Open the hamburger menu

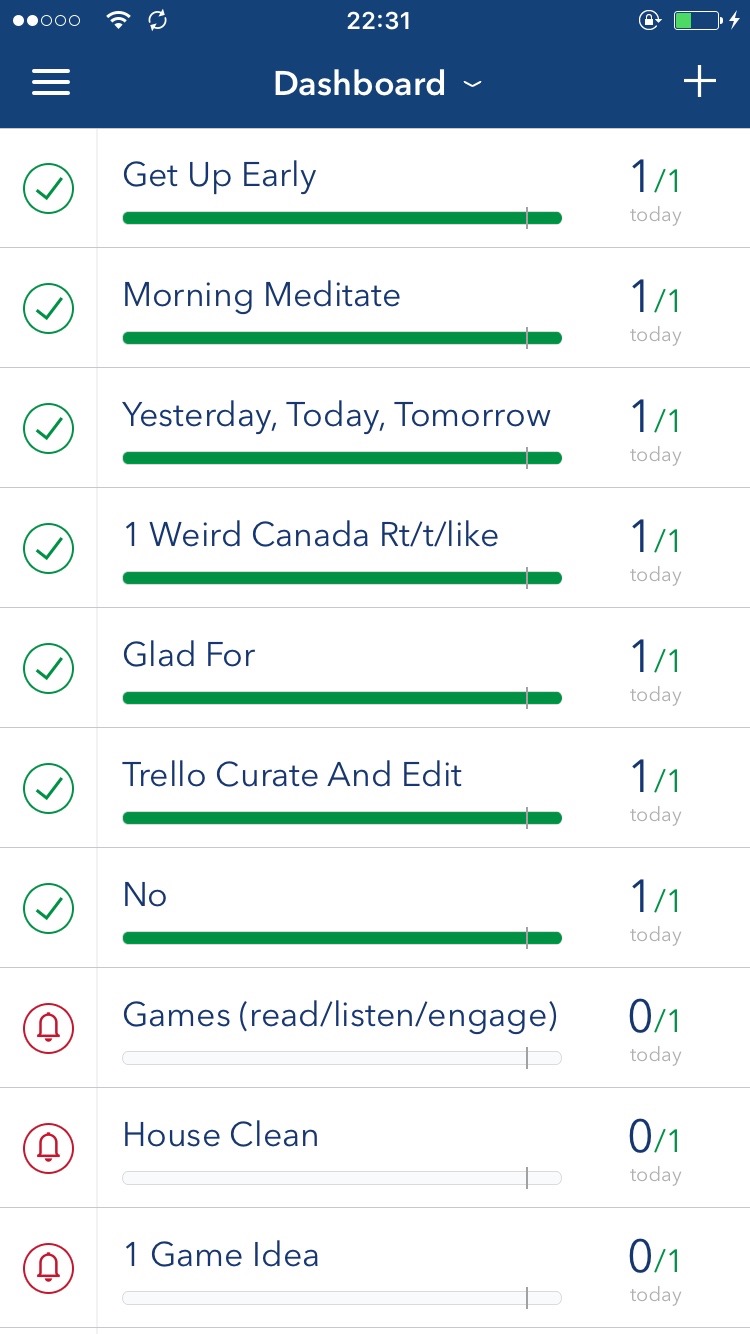51,82
